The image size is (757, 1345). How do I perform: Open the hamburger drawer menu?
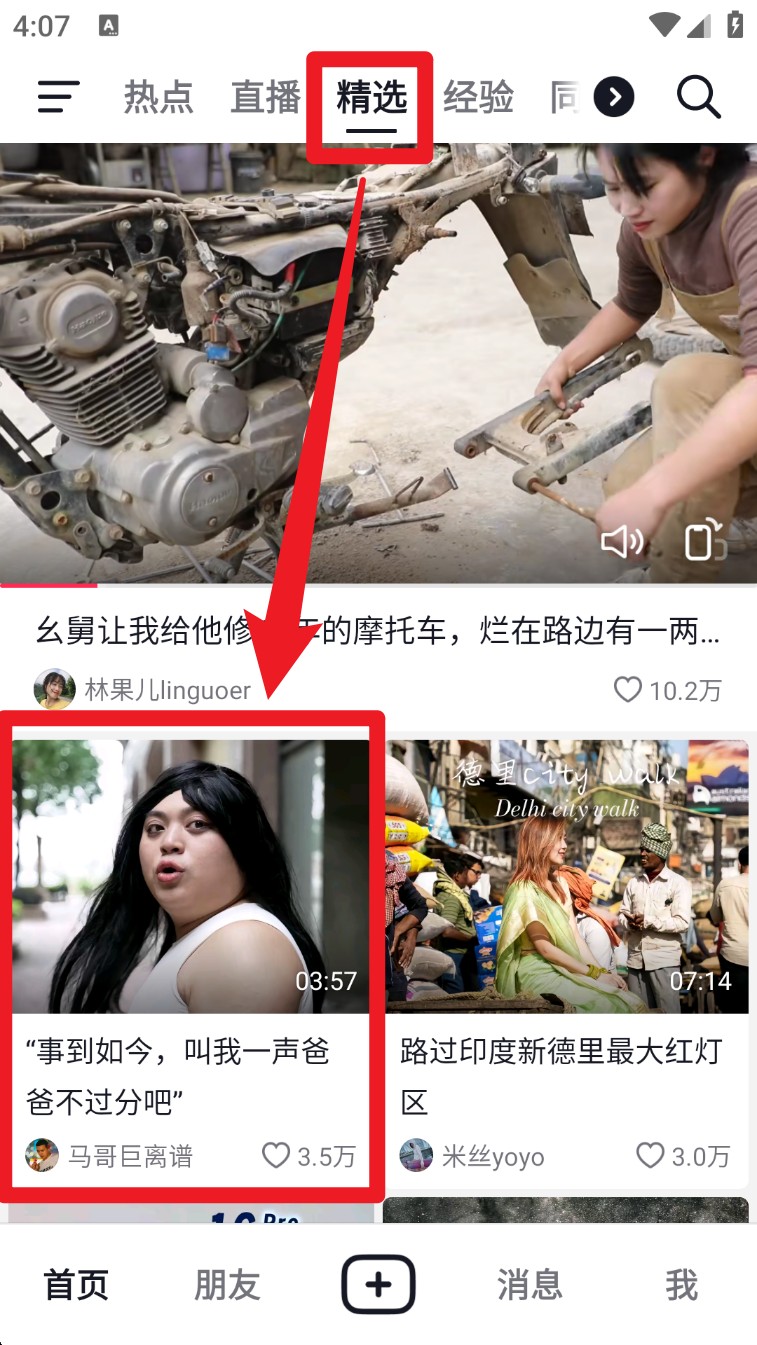pyautogui.click(x=58, y=97)
